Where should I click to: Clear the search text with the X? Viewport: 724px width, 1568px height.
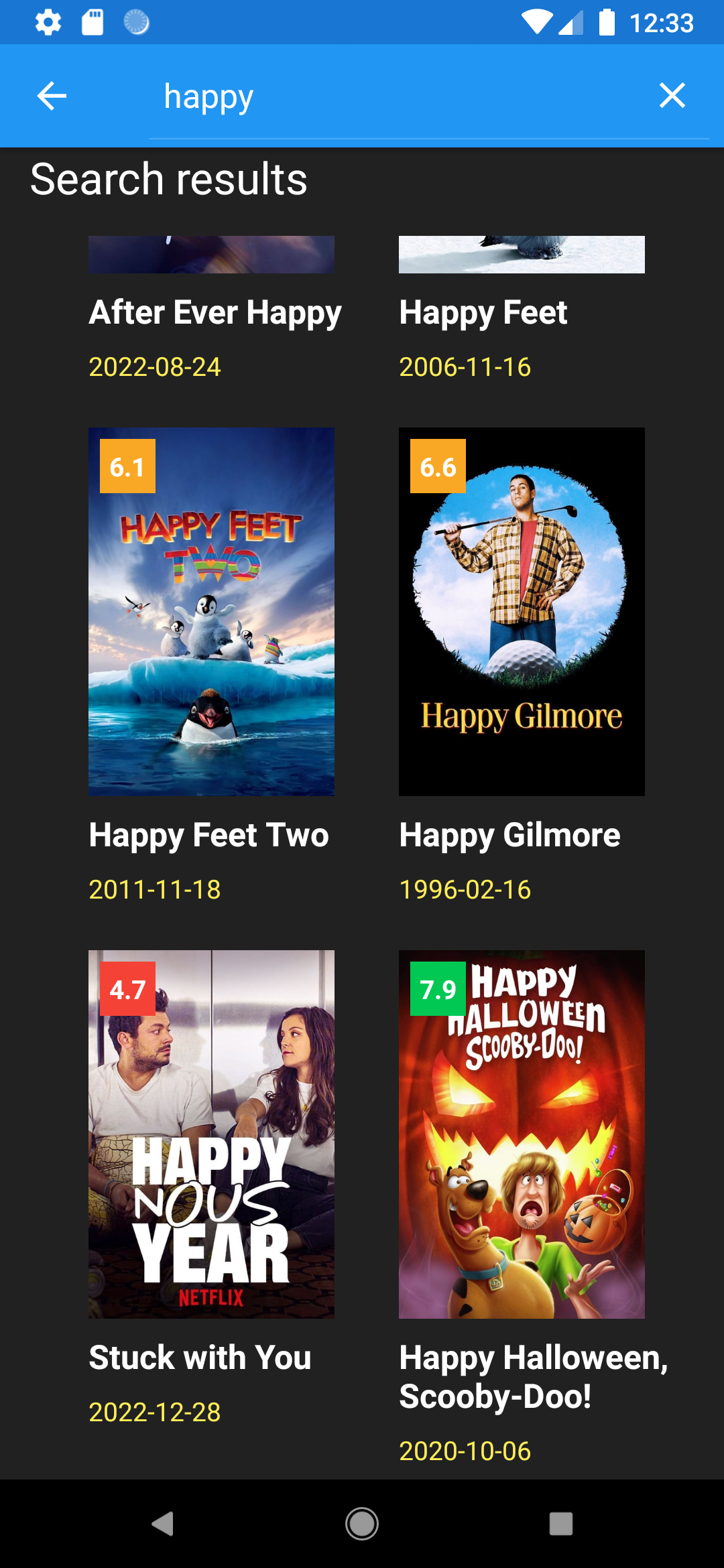(672, 96)
